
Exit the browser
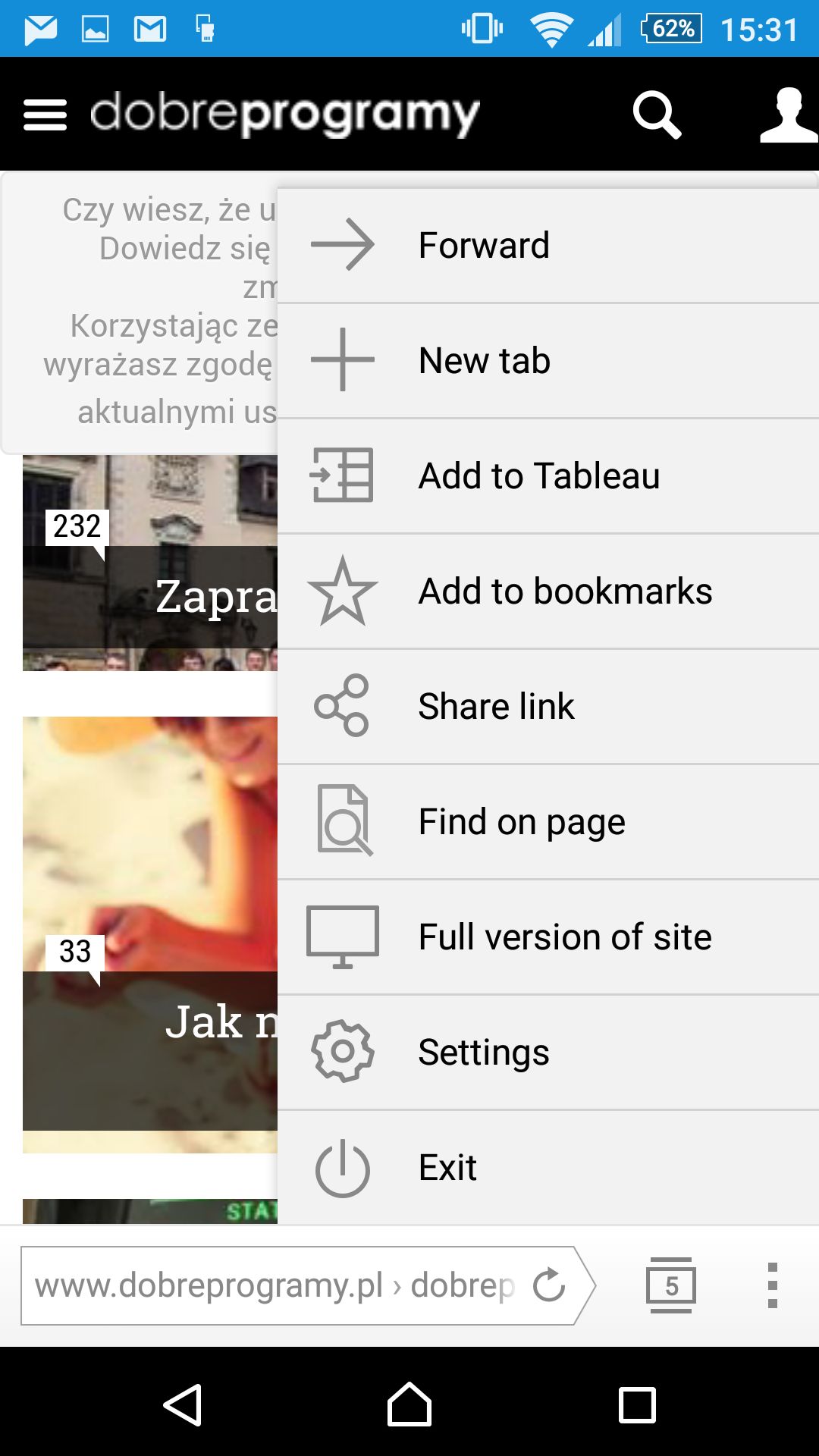pyautogui.click(x=548, y=1167)
